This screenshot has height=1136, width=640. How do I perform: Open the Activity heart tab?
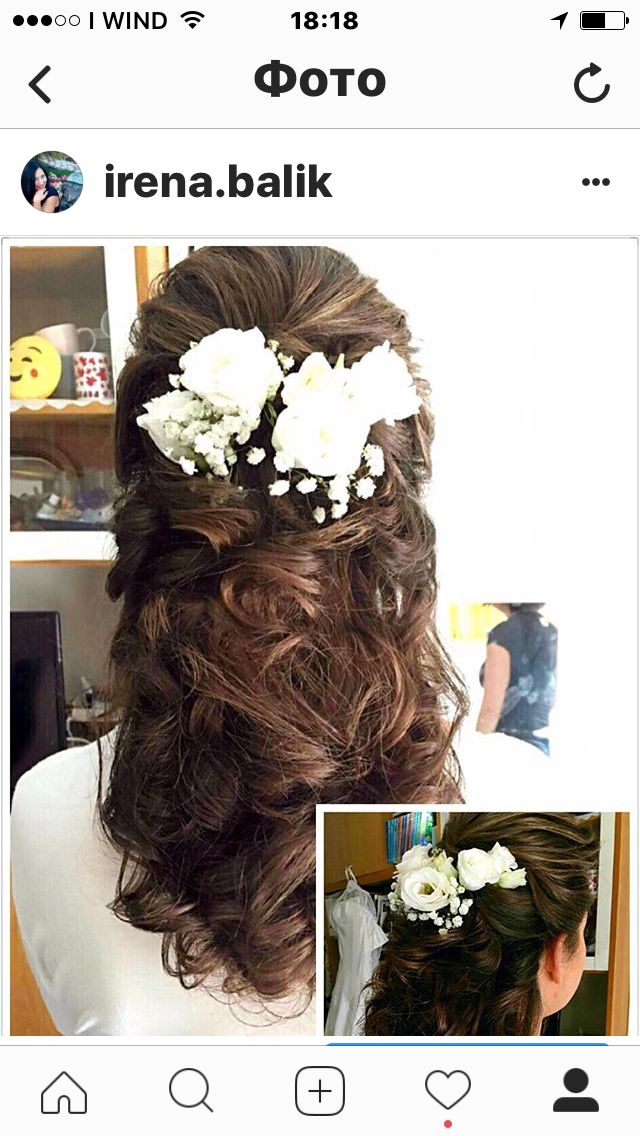click(x=447, y=1090)
